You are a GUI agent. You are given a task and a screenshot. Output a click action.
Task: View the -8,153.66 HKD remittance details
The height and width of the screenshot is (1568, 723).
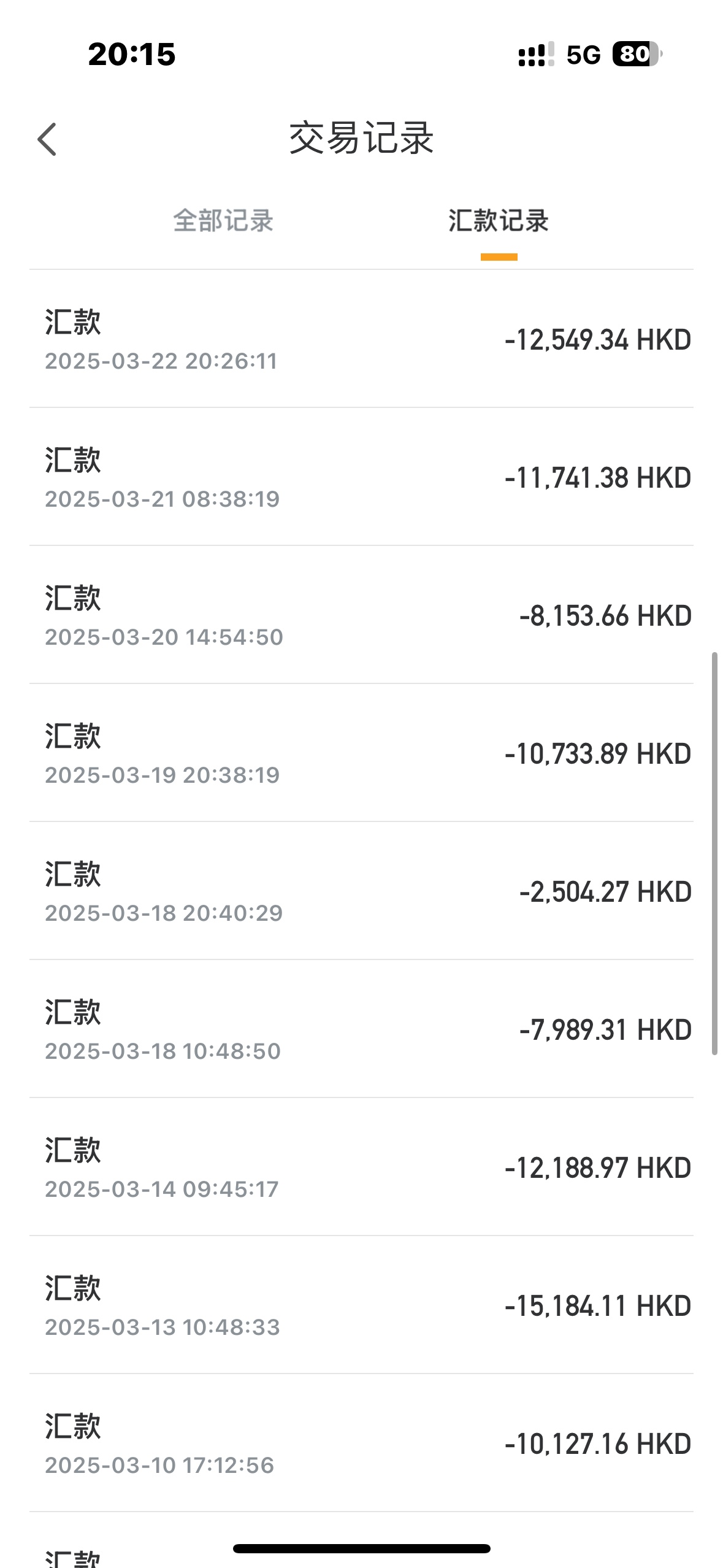pos(361,615)
